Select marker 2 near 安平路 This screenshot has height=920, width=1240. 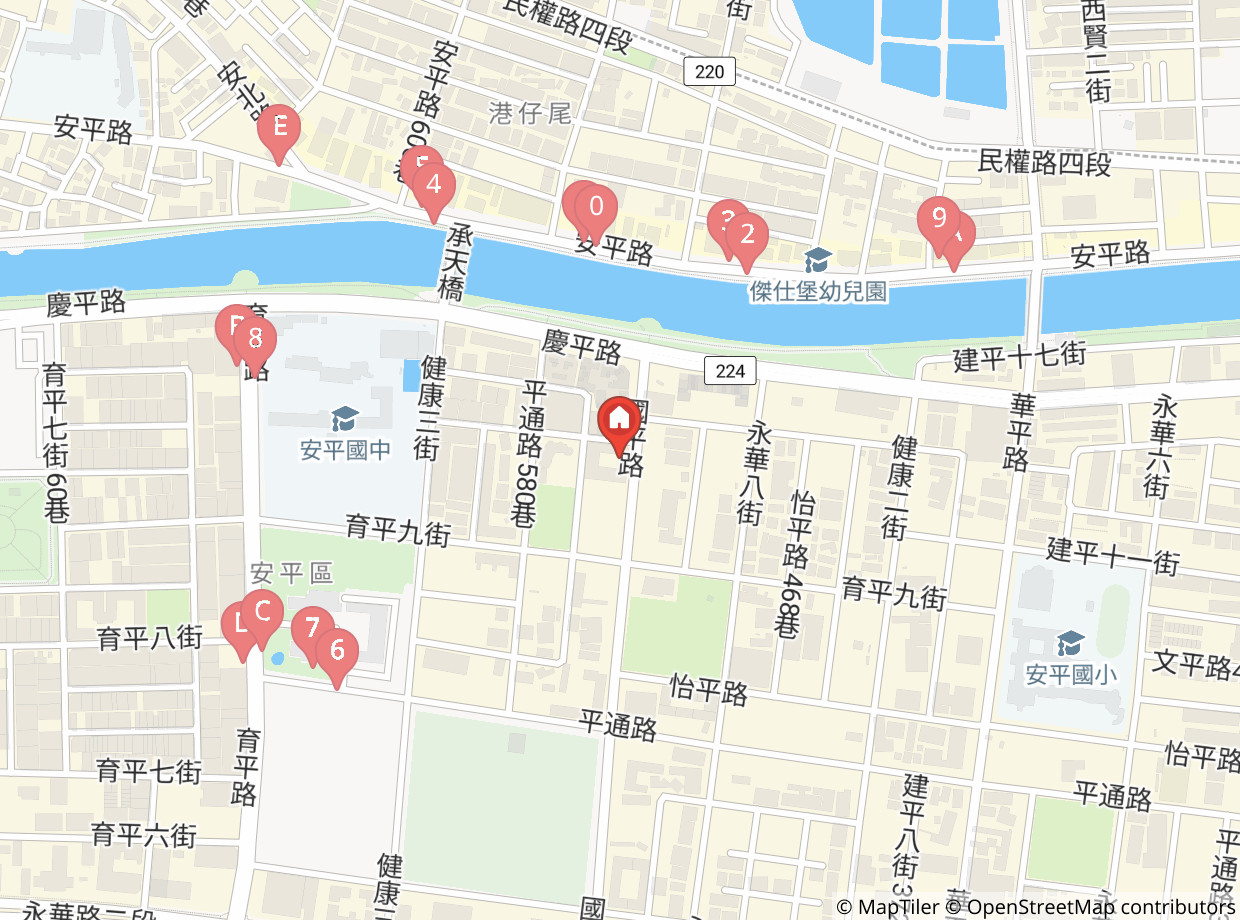[747, 236]
